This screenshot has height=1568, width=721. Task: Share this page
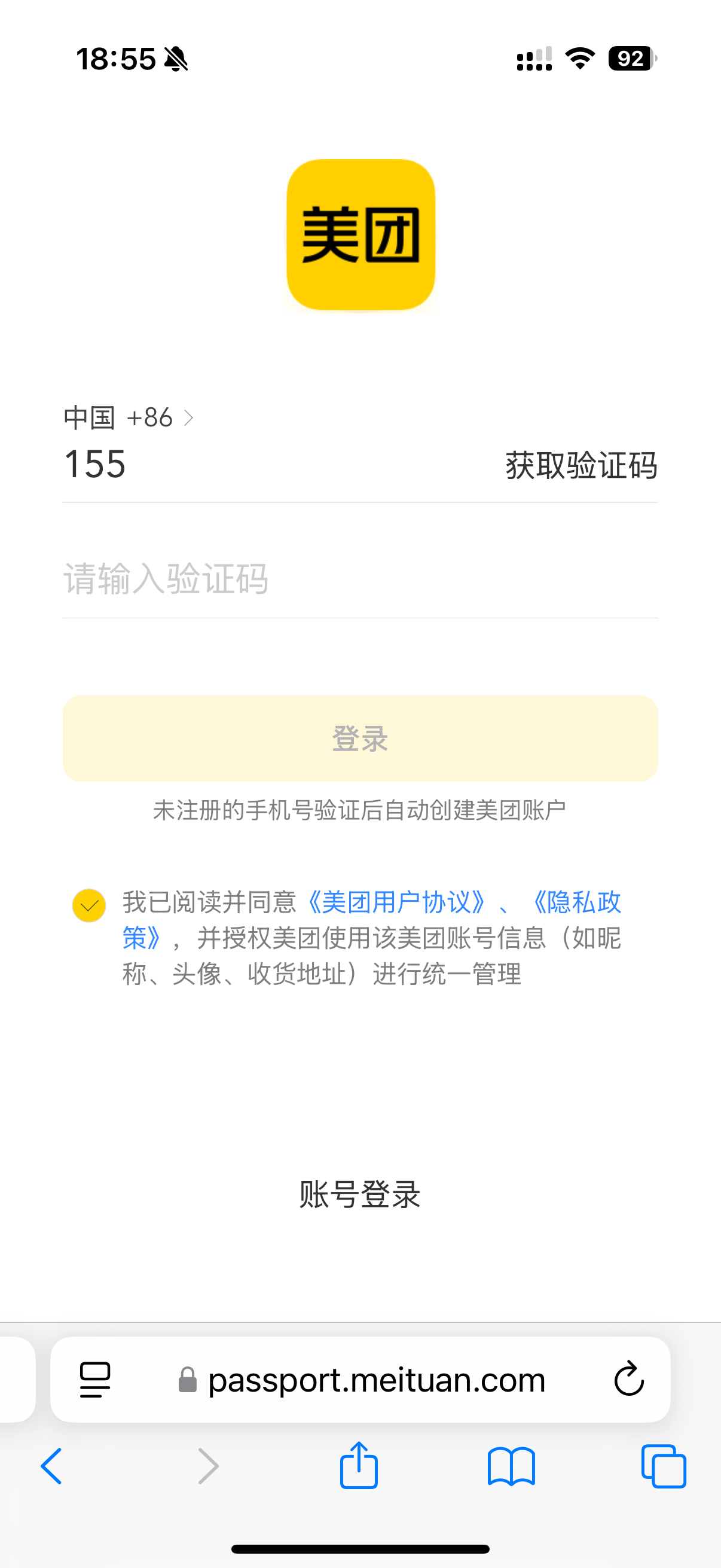tap(359, 1465)
